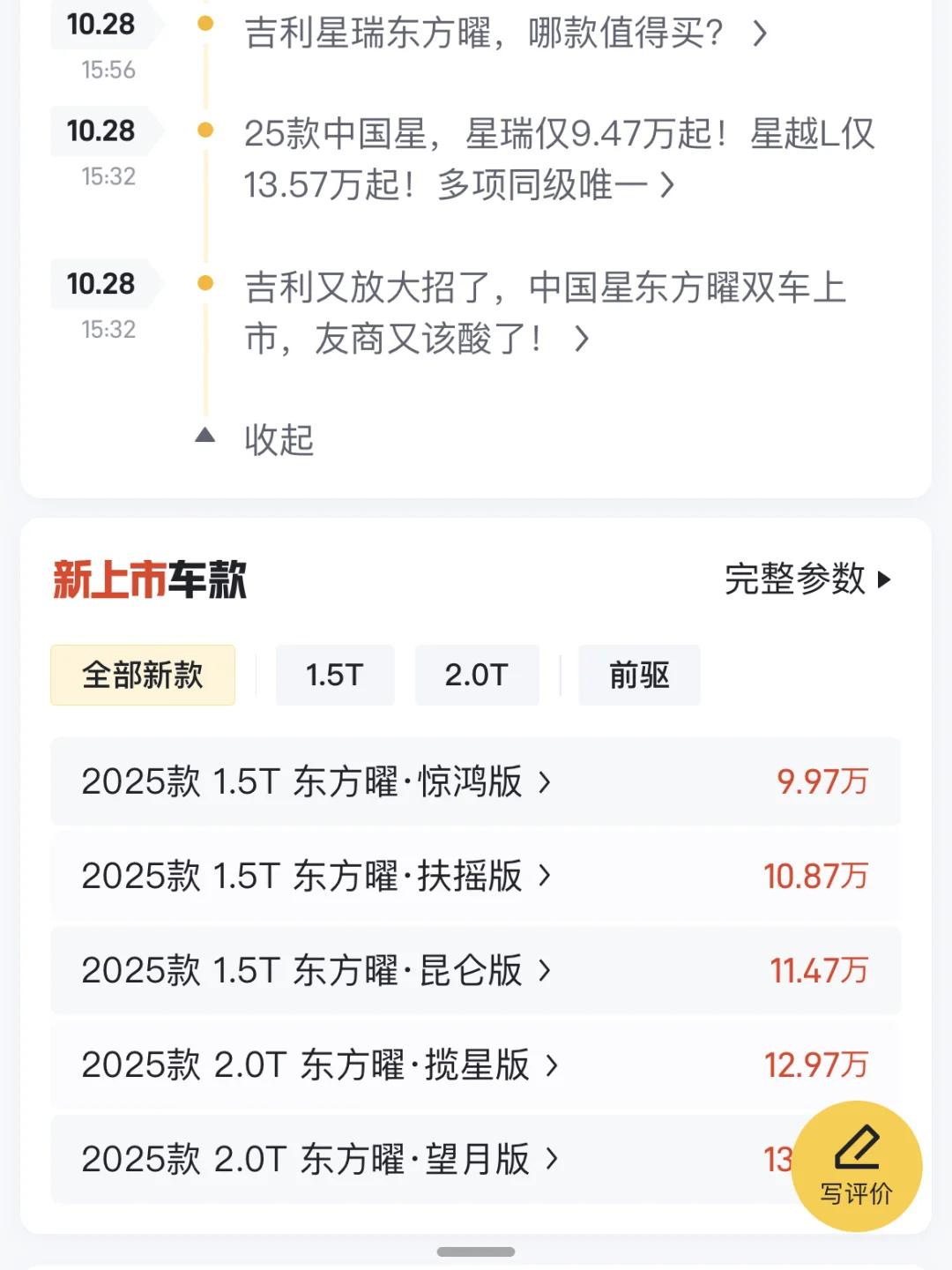Viewport: 952px width, 1270px height.
Task: Tap the chevron after 东方曜·昆仑版
Action: point(545,972)
